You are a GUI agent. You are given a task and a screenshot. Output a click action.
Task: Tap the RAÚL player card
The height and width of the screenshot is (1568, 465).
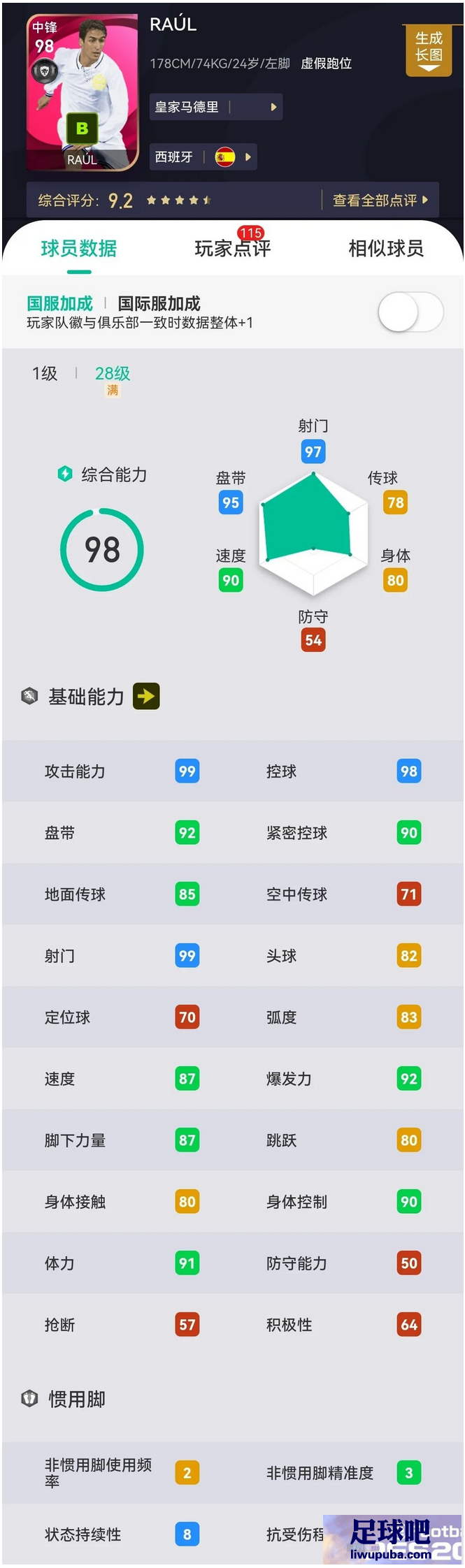tap(83, 94)
